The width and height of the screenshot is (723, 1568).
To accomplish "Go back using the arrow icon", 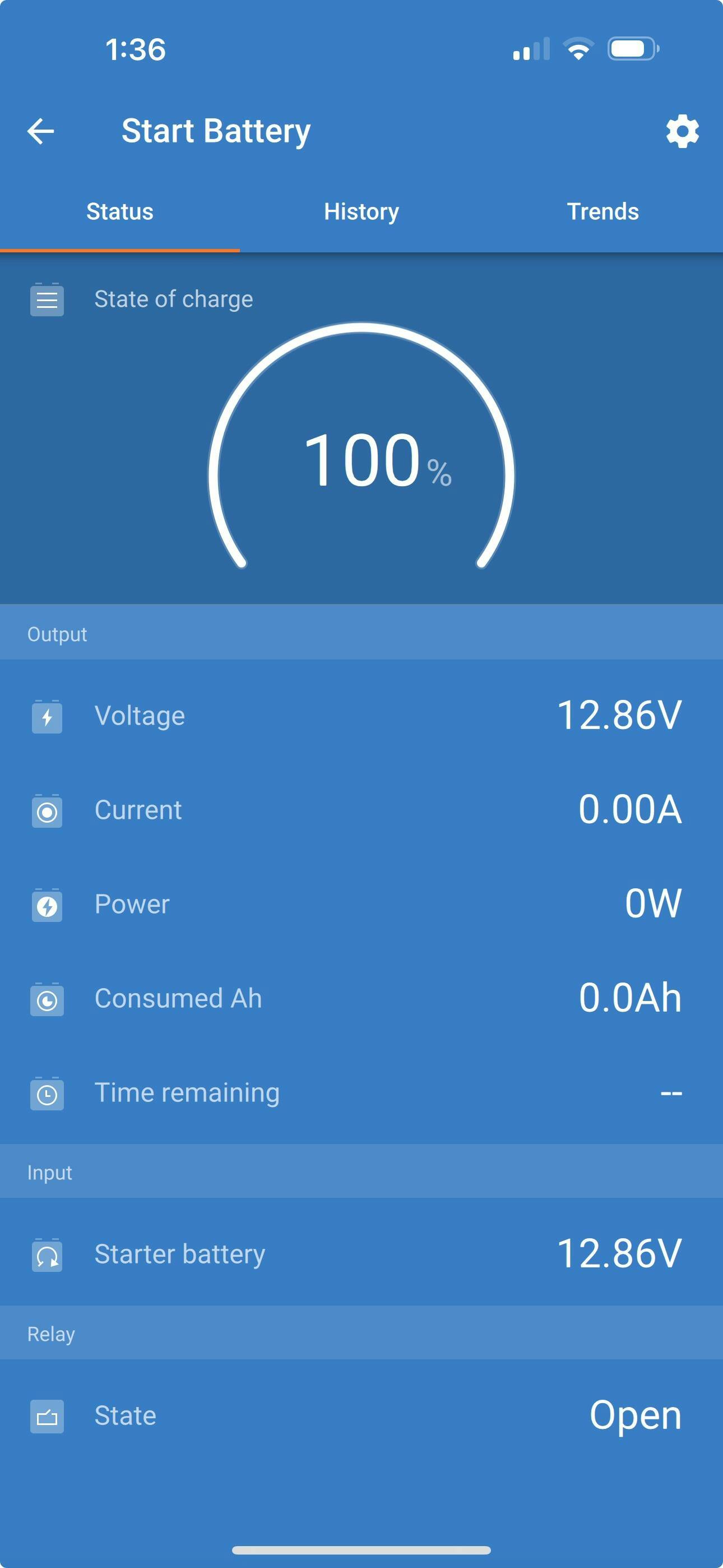I will (x=41, y=131).
